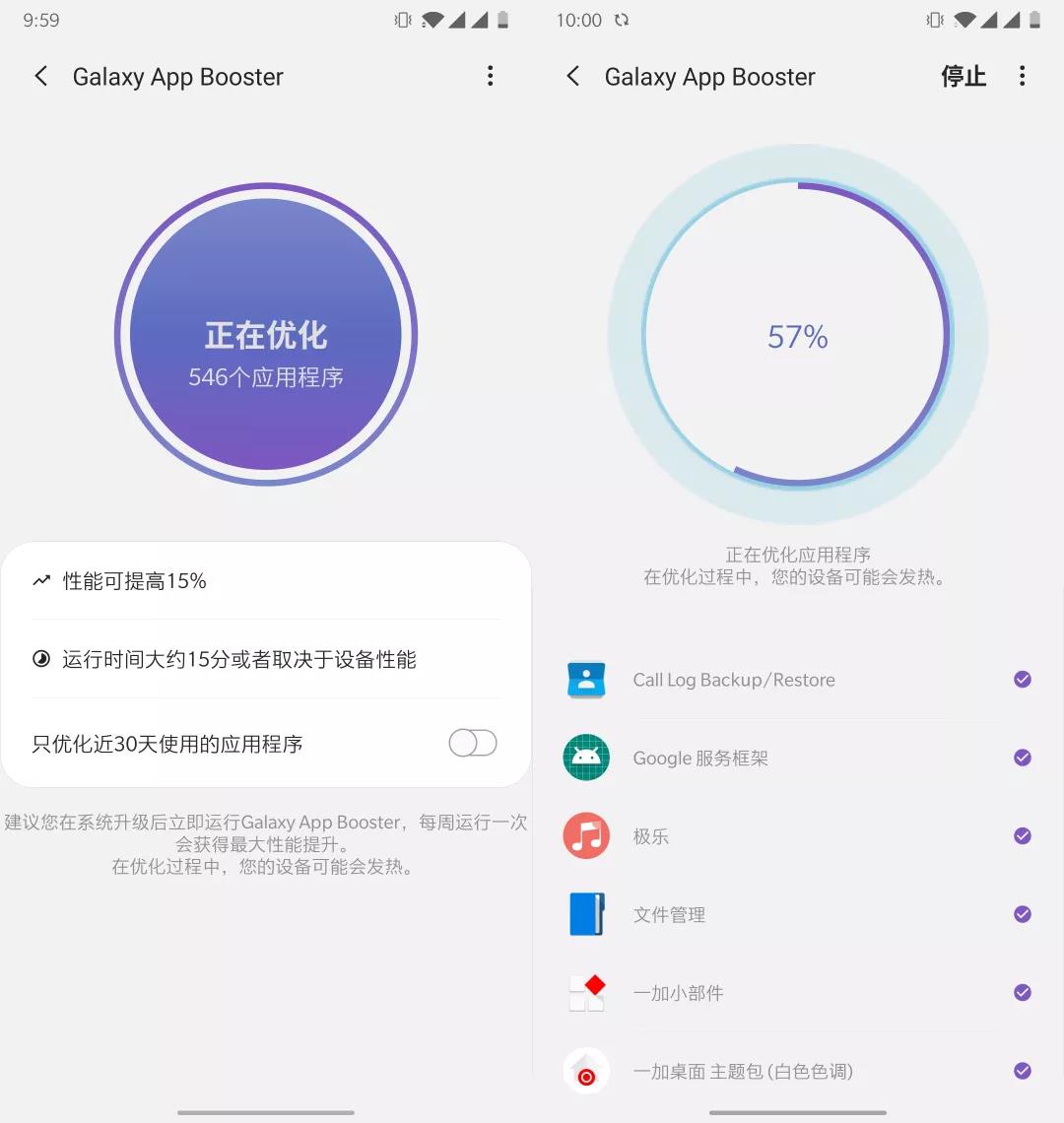
Task: Tap the 正在优化 circle to start optimizing
Action: (266, 335)
